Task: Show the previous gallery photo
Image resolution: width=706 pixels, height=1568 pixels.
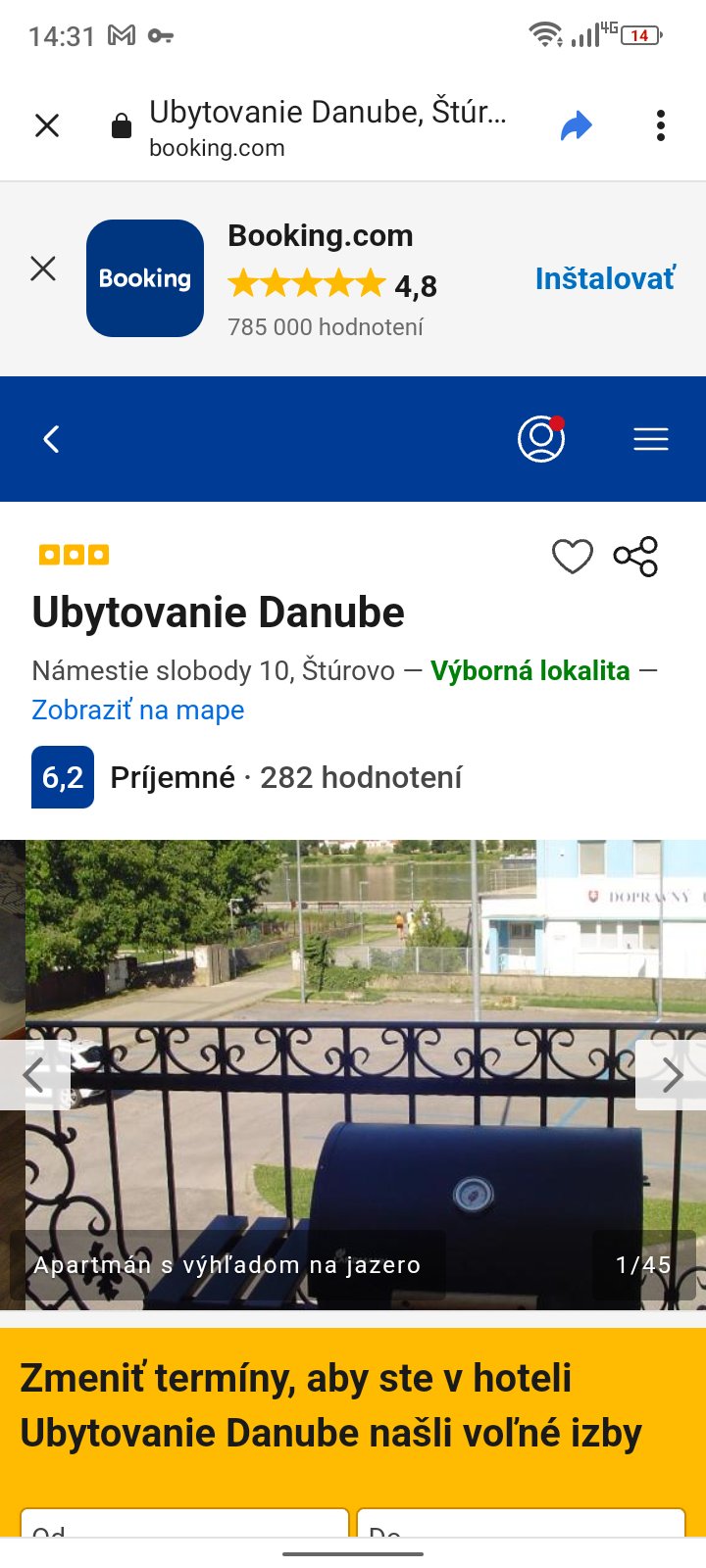Action: [x=34, y=1075]
